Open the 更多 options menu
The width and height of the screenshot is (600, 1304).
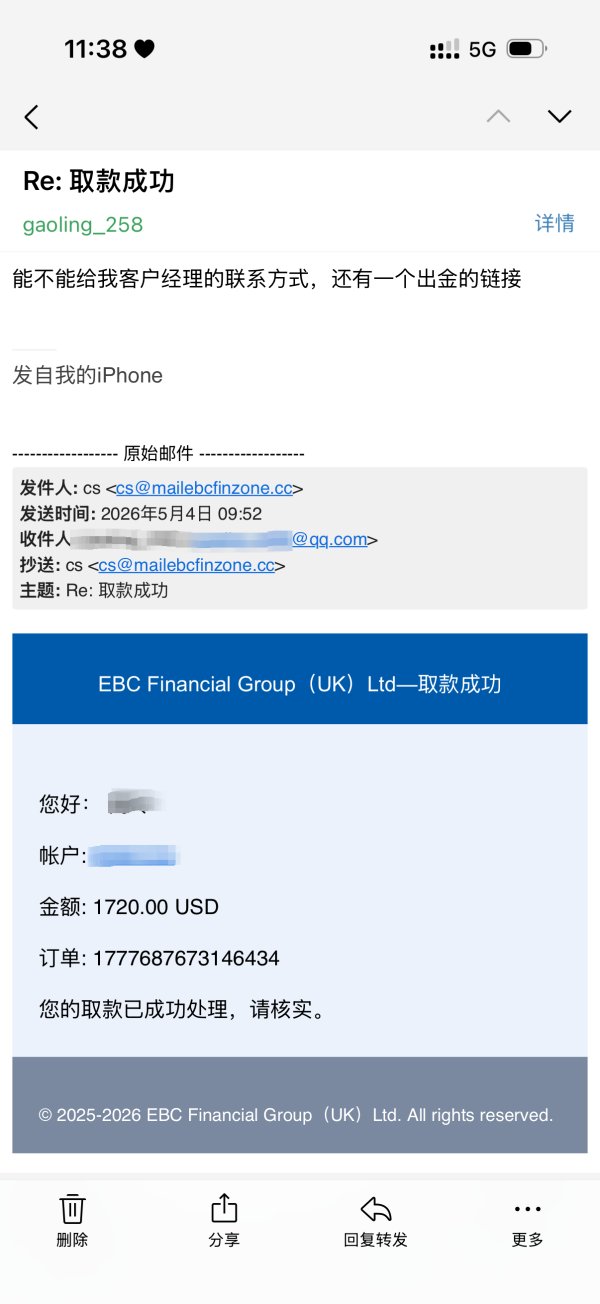pos(528,1220)
